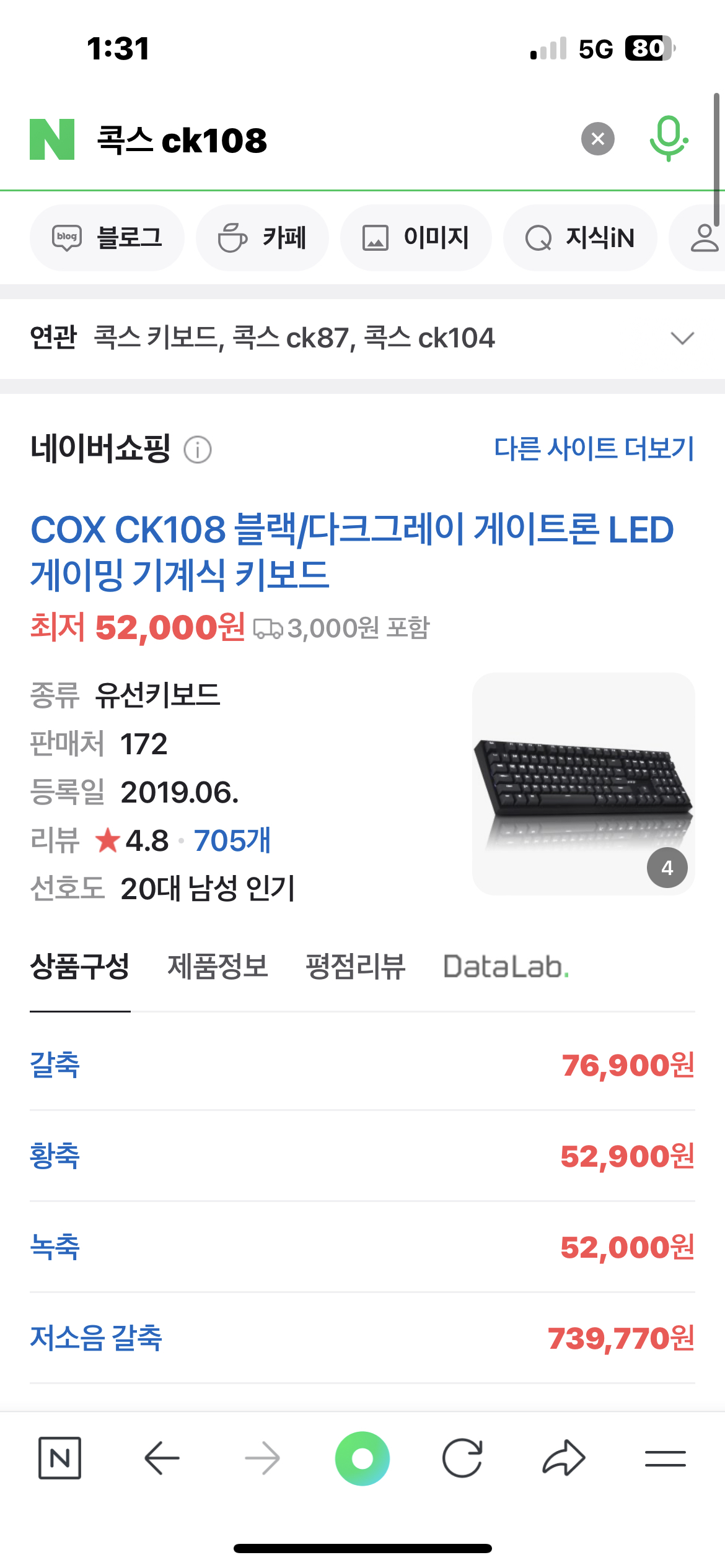Open 다른 사이트 더보기 link

(x=594, y=448)
